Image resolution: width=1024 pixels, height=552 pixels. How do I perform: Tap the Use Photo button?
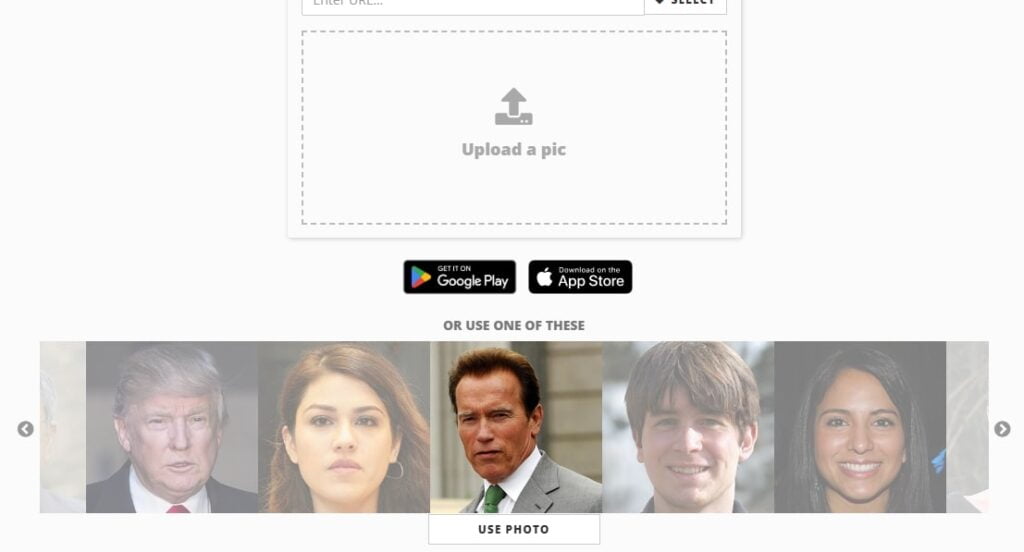[514, 529]
